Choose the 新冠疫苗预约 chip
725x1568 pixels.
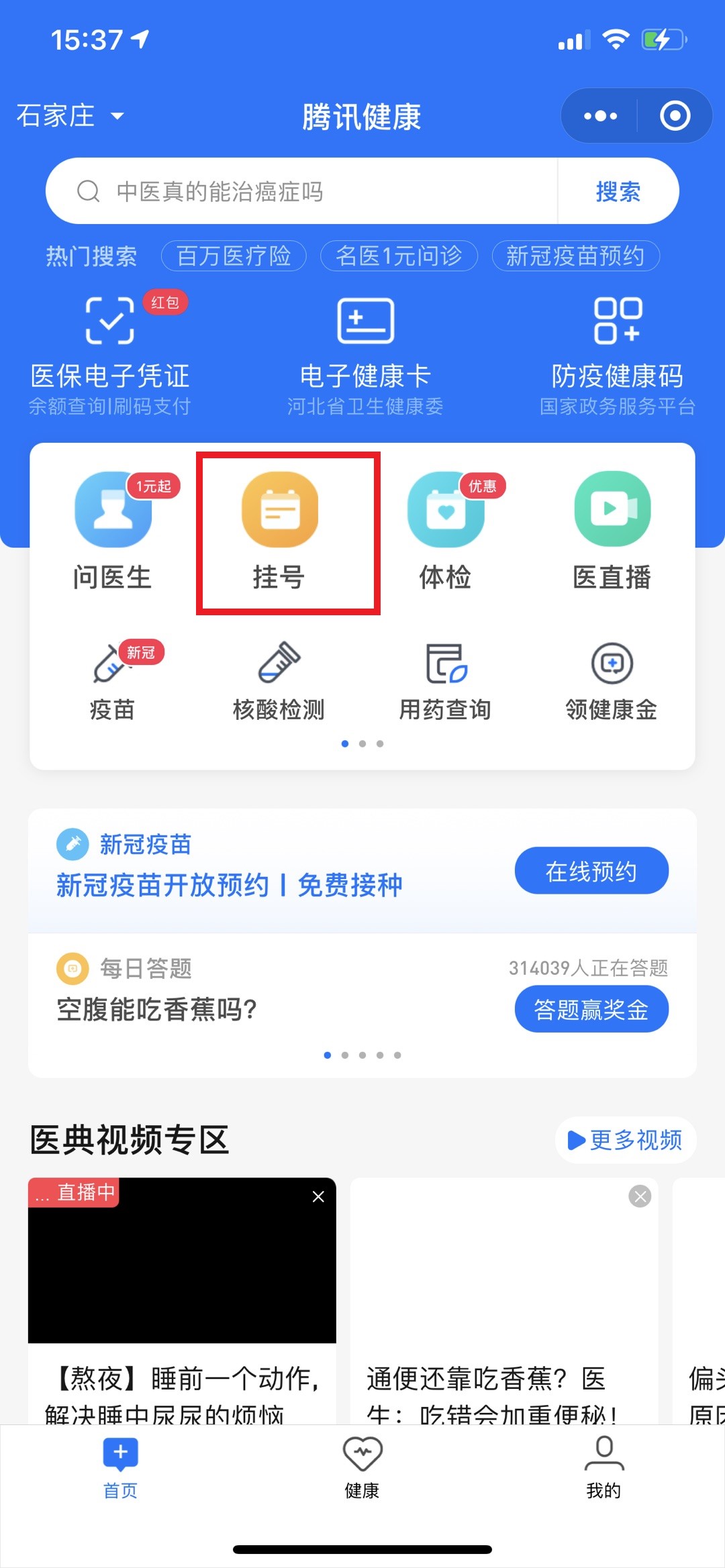click(575, 256)
